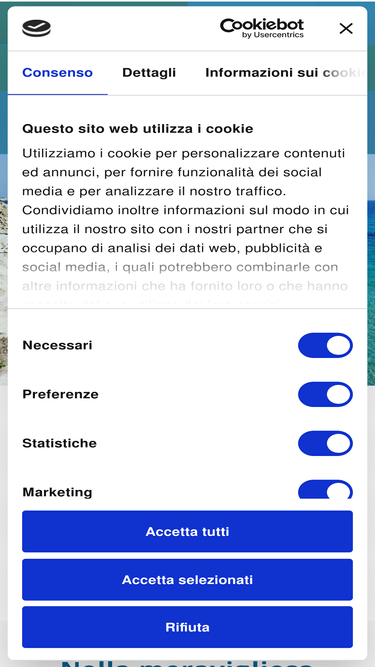Select the Consenso tab
This screenshot has height=667, width=375.
tap(57, 73)
